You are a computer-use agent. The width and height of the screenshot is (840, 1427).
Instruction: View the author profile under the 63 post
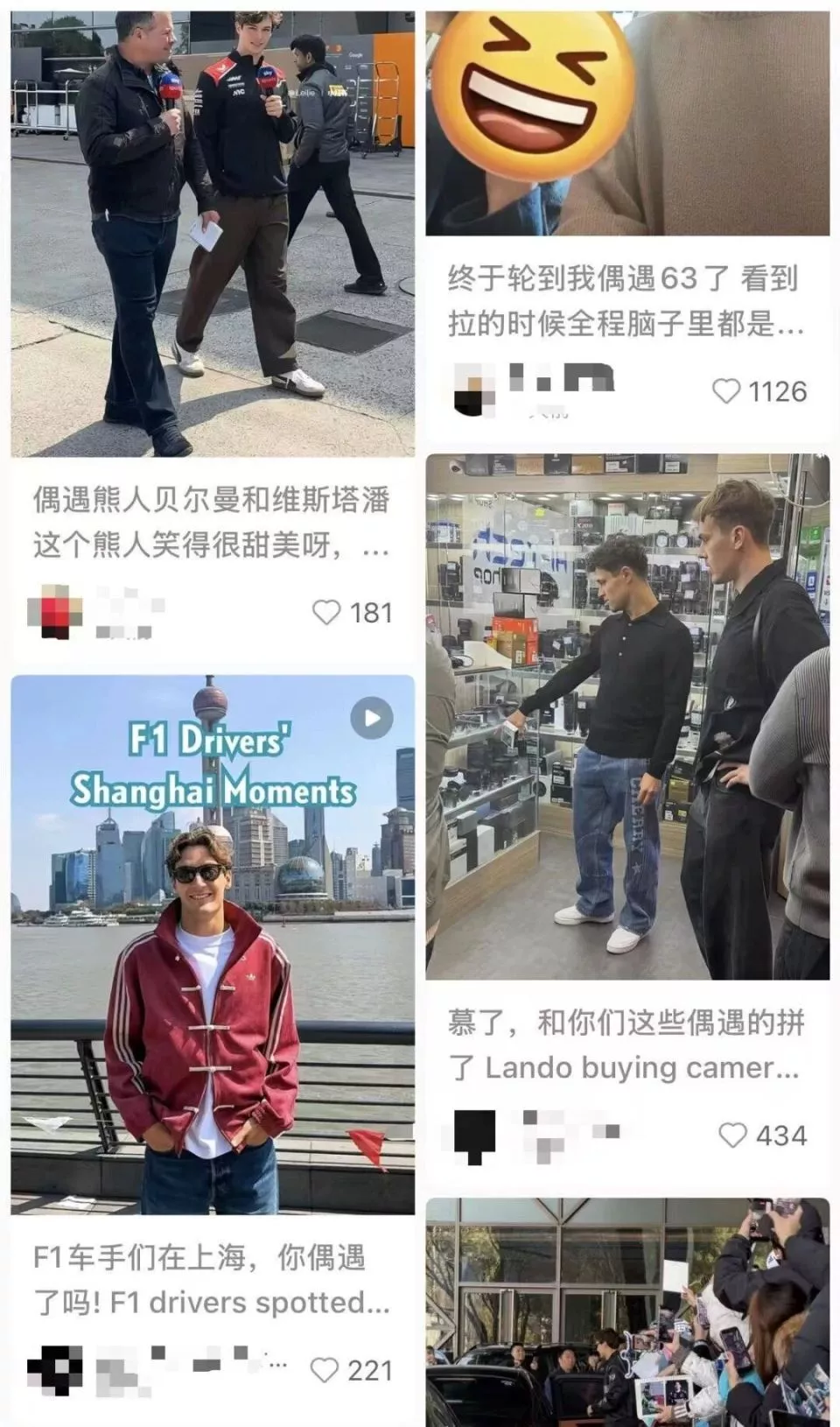[474, 390]
